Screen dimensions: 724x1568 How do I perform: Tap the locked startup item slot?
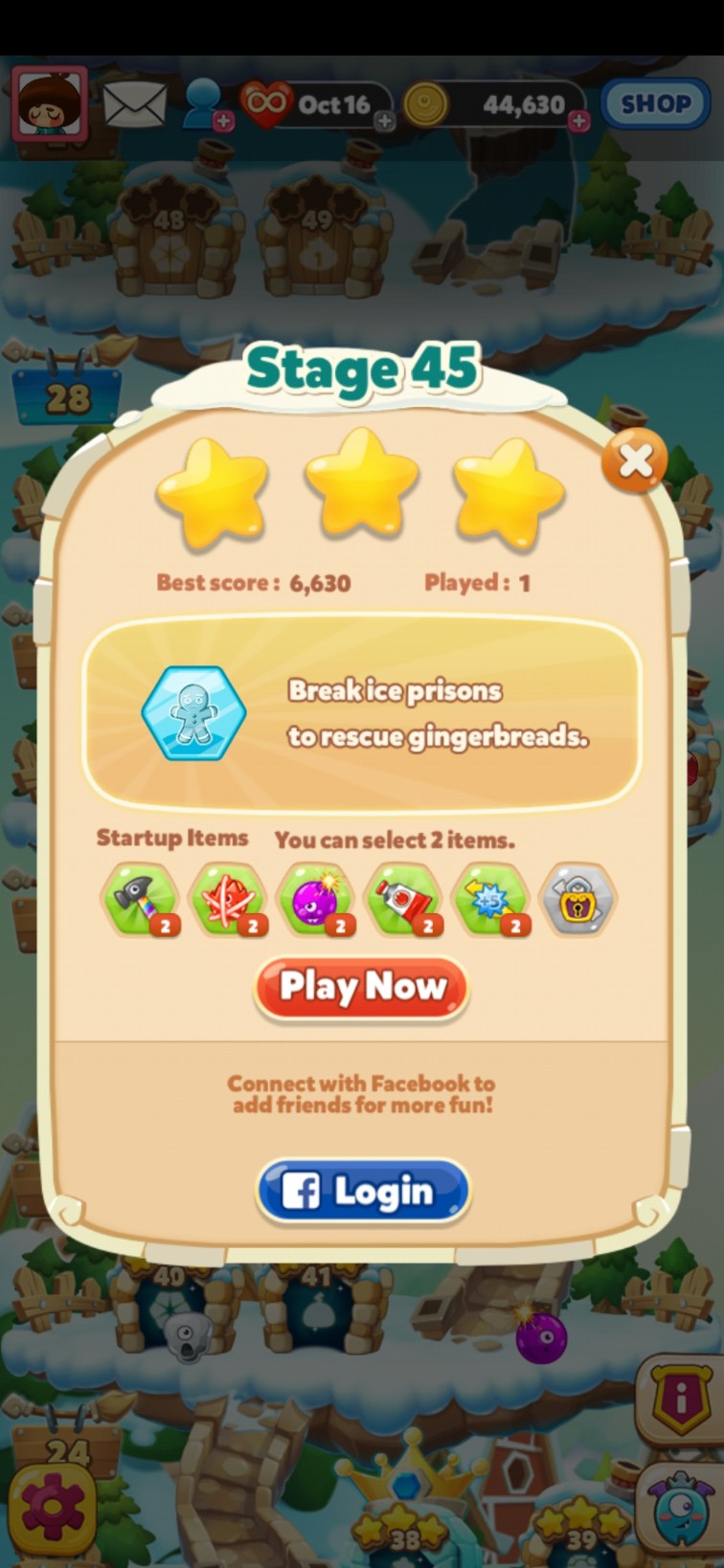[578, 899]
